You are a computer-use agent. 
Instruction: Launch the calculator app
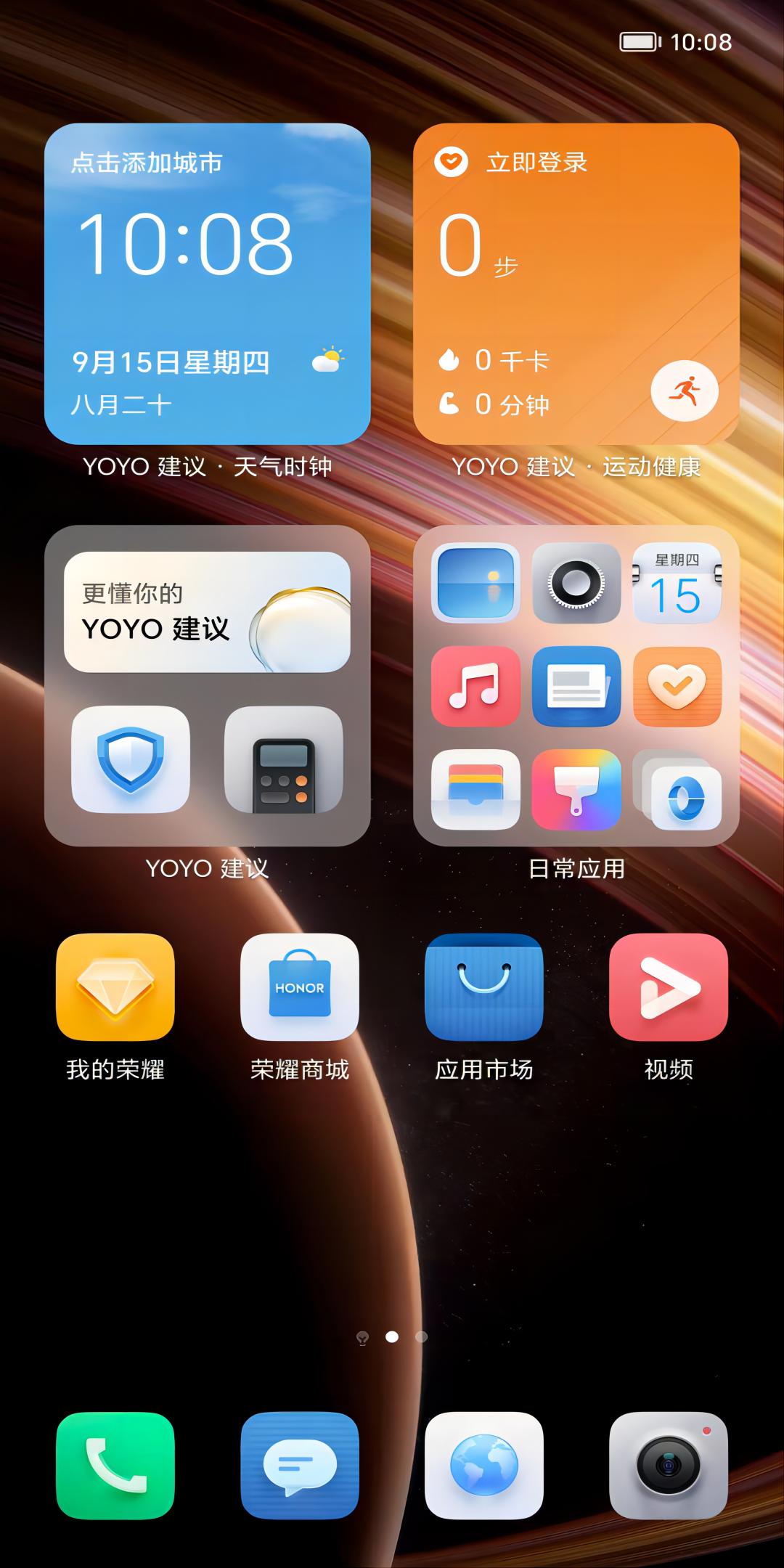pyautogui.click(x=283, y=759)
